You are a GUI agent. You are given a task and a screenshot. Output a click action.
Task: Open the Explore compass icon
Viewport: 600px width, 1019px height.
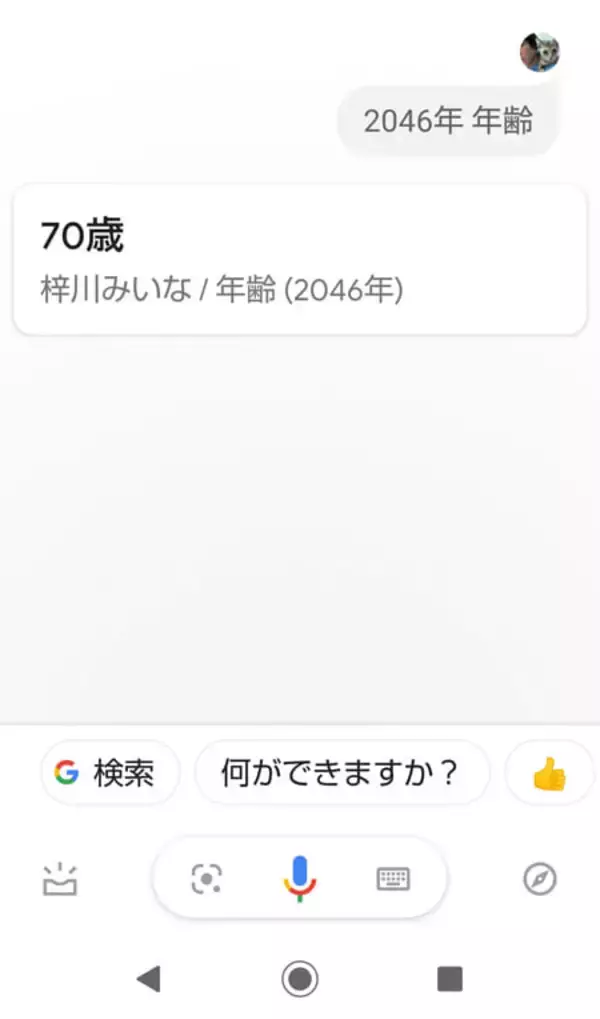pos(540,879)
